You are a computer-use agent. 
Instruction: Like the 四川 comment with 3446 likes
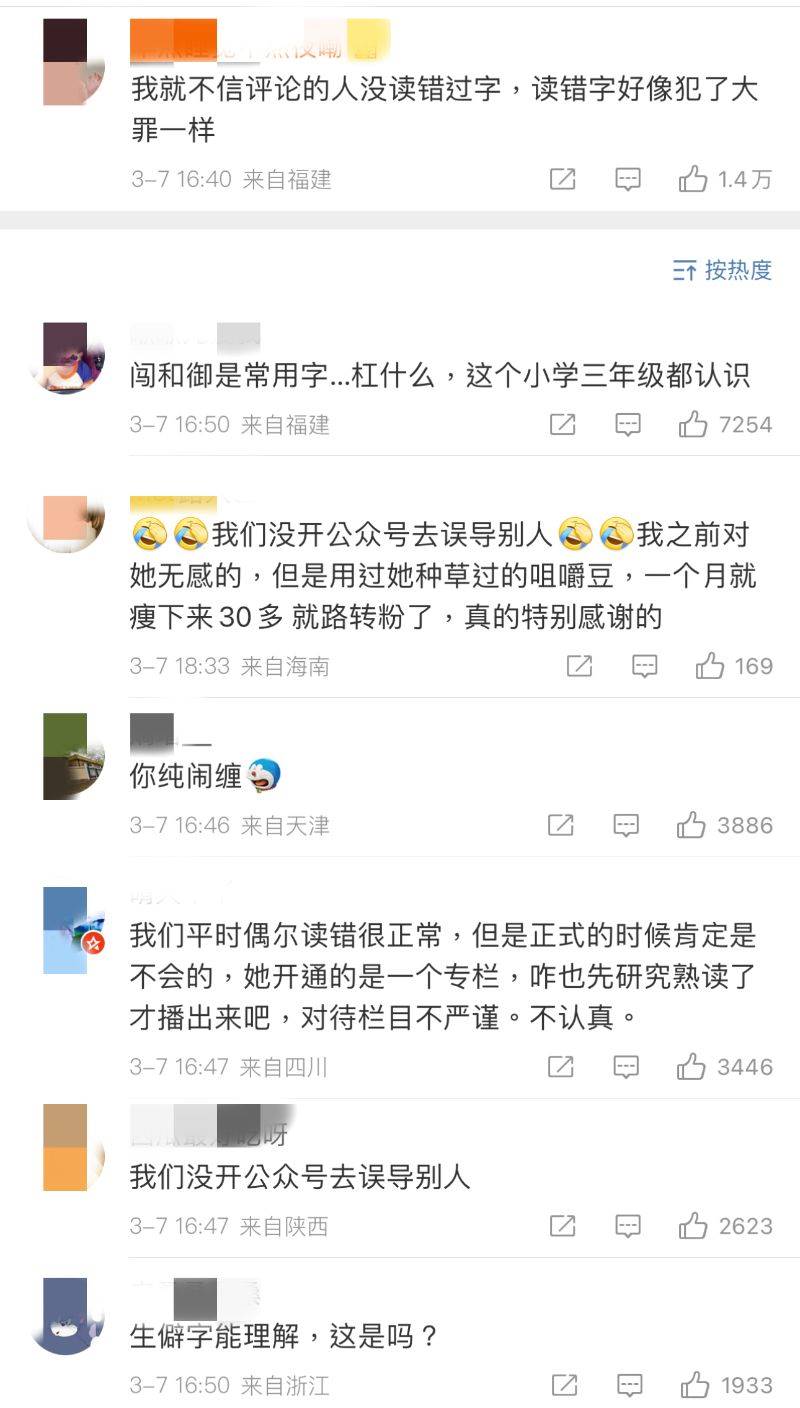692,1067
